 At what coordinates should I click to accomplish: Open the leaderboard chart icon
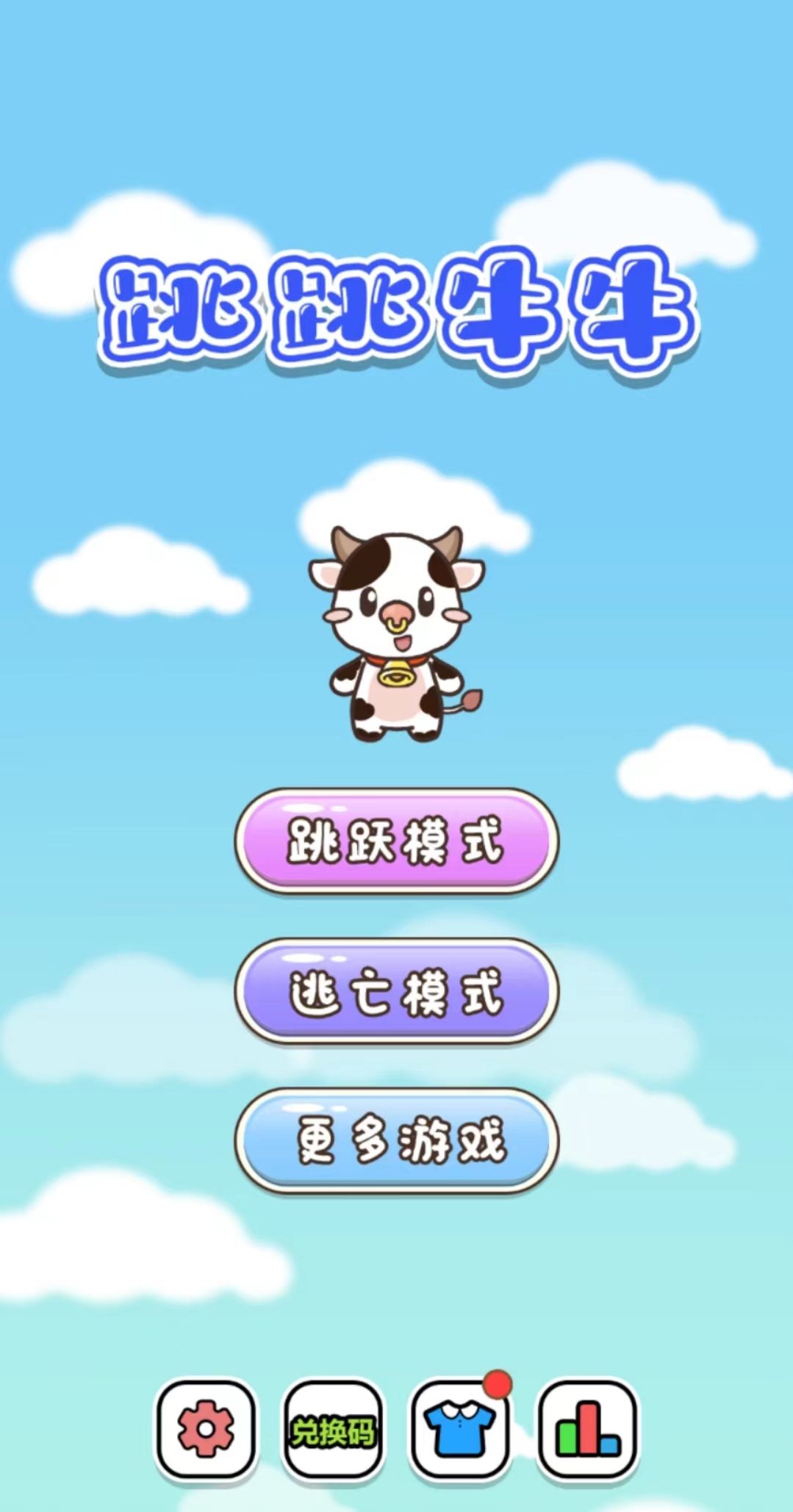pos(587,1429)
